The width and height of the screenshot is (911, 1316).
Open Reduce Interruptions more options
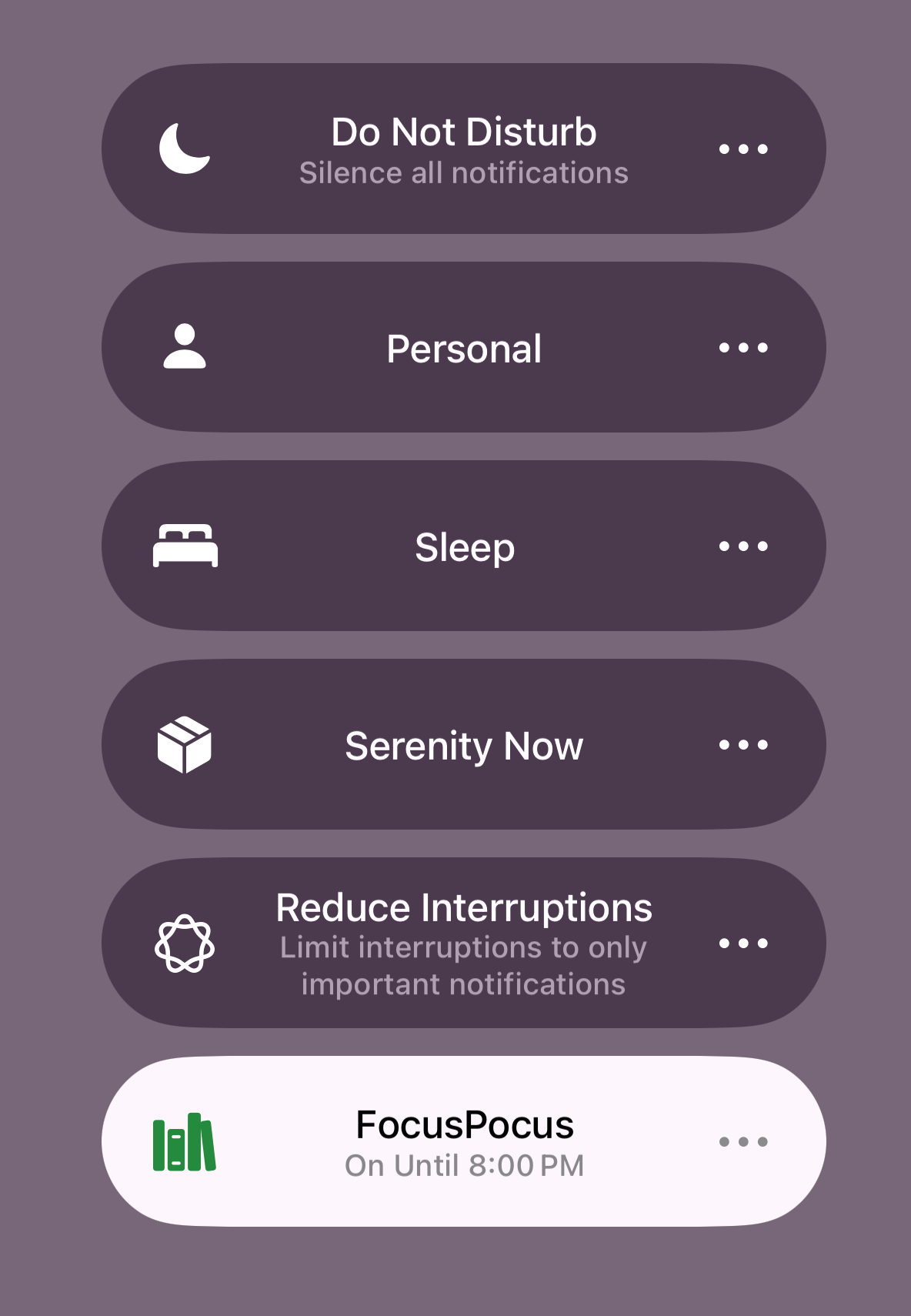click(743, 944)
